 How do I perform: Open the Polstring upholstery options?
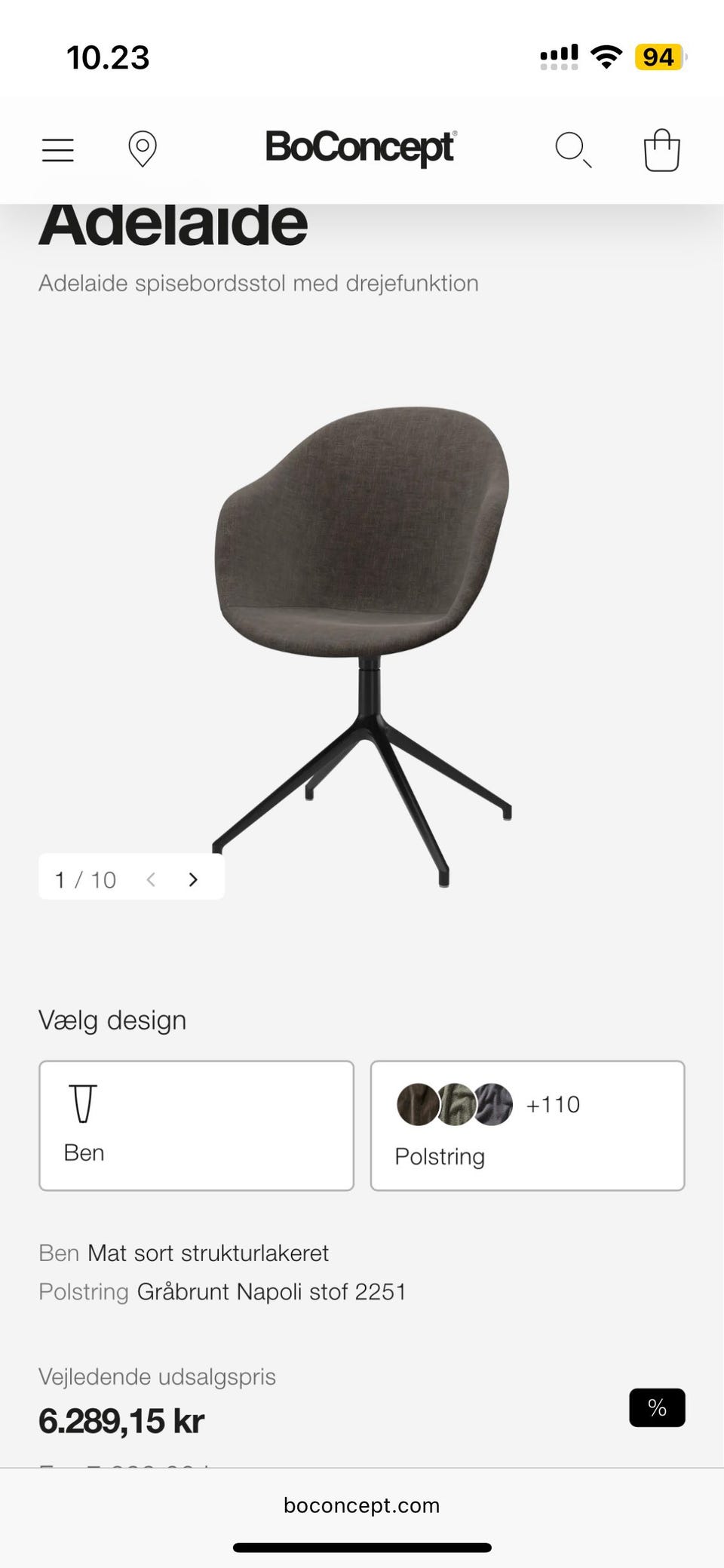527,1125
